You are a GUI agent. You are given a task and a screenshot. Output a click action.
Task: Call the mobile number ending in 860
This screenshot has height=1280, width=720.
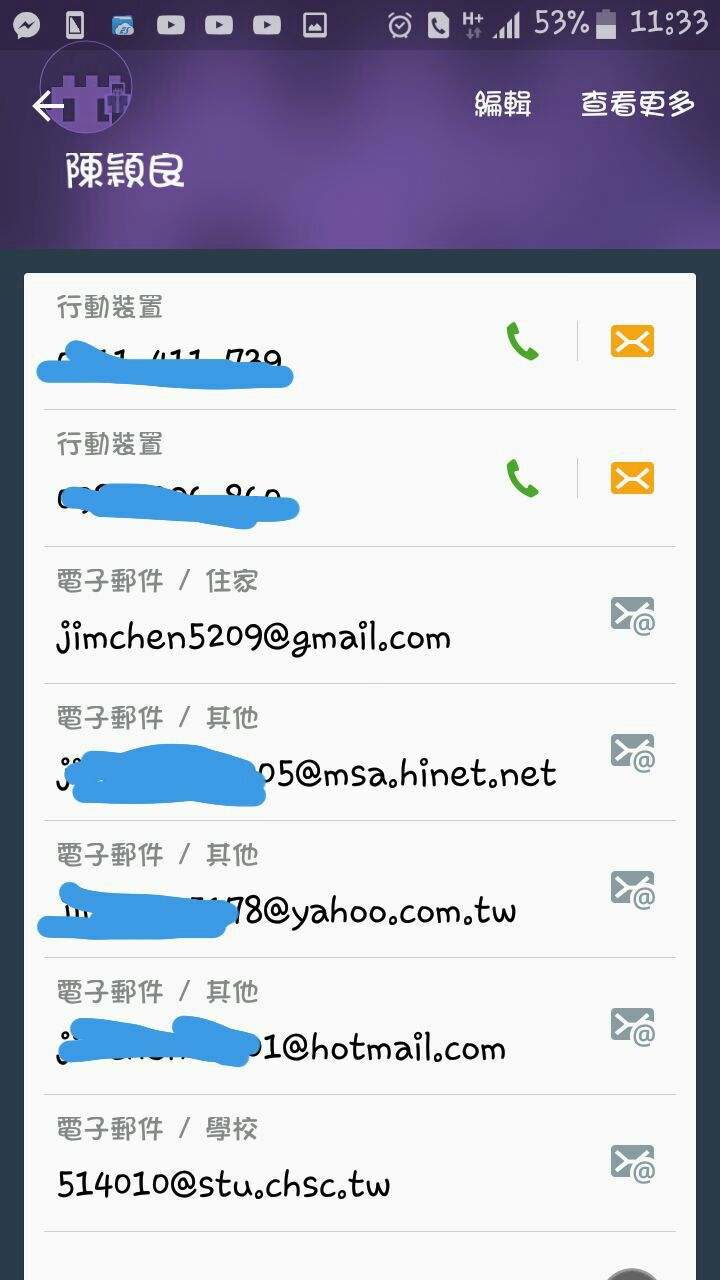[522, 479]
